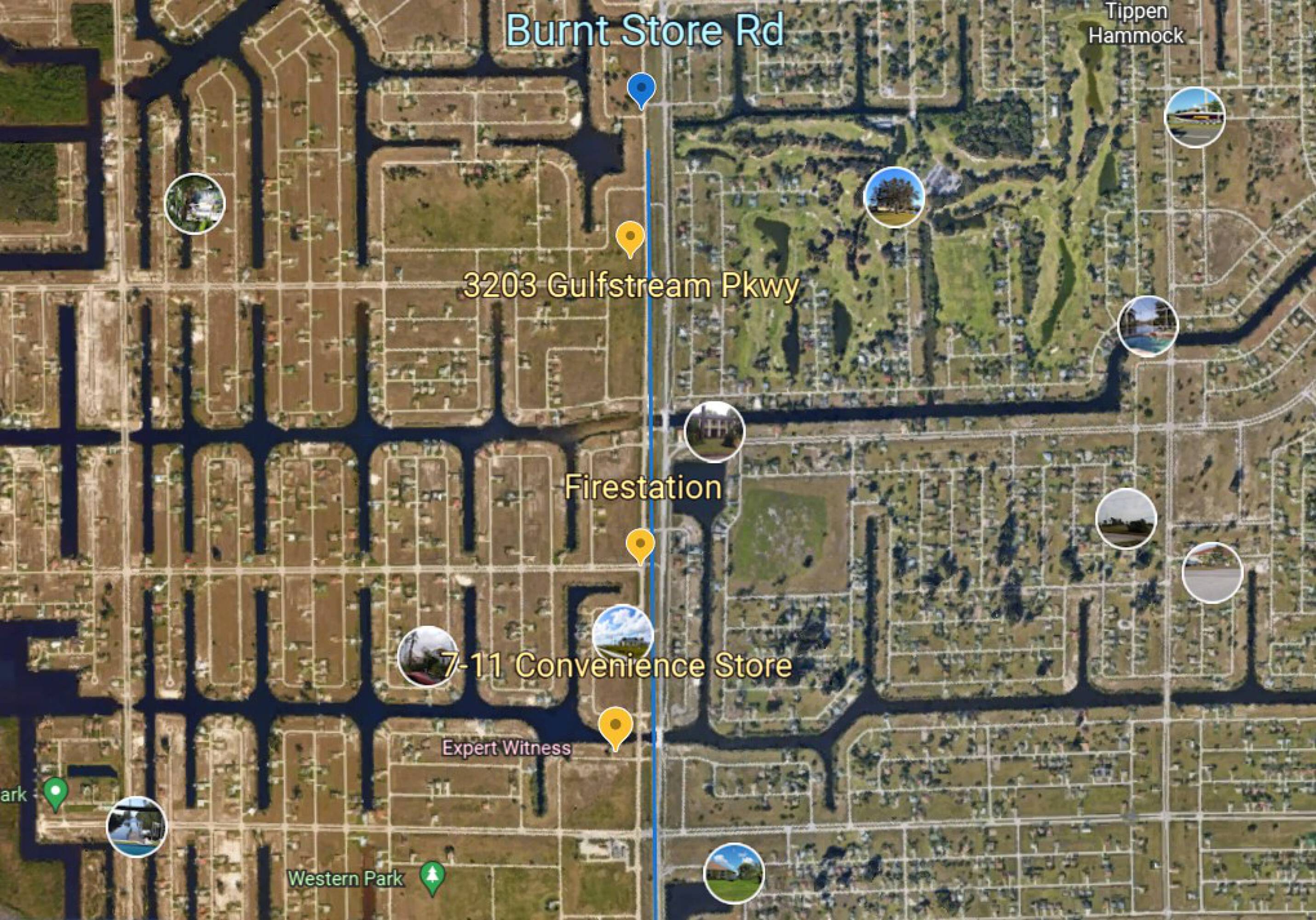View the large tree photo thumbnail
1316x920 pixels.
coord(894,197)
